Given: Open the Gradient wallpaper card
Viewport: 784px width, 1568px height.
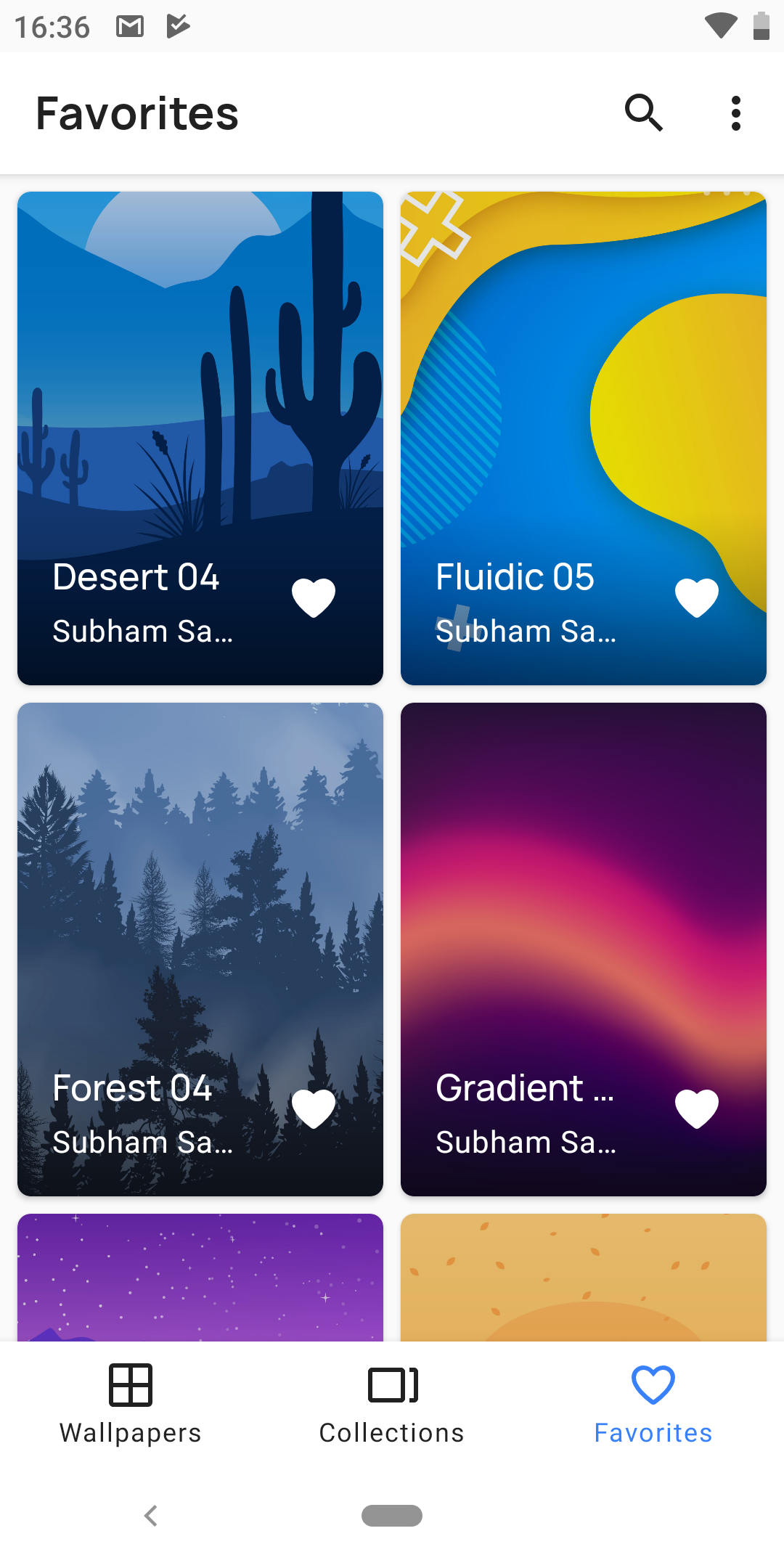Looking at the screenshot, I should 584,949.
